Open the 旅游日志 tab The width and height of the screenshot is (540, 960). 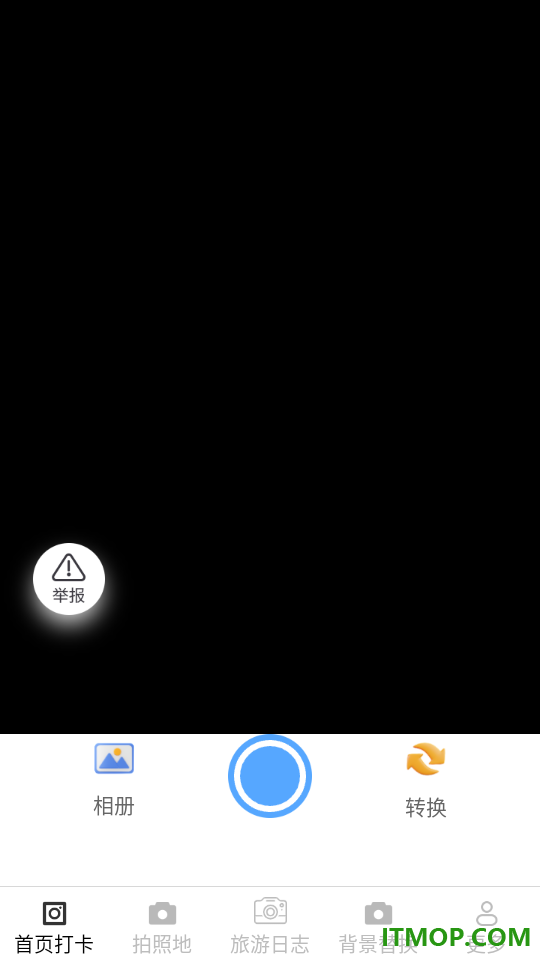(x=270, y=926)
